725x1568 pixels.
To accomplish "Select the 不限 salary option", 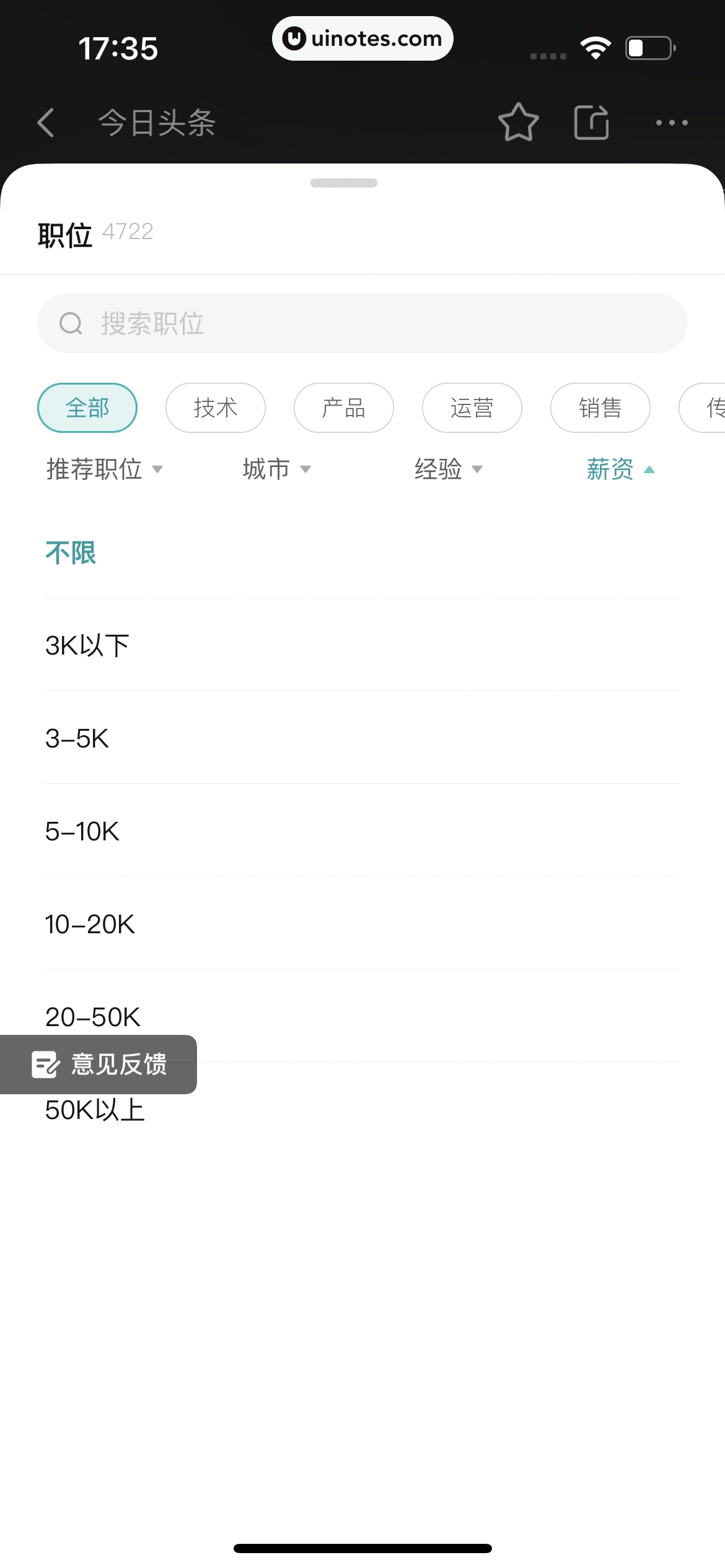I will click(71, 551).
